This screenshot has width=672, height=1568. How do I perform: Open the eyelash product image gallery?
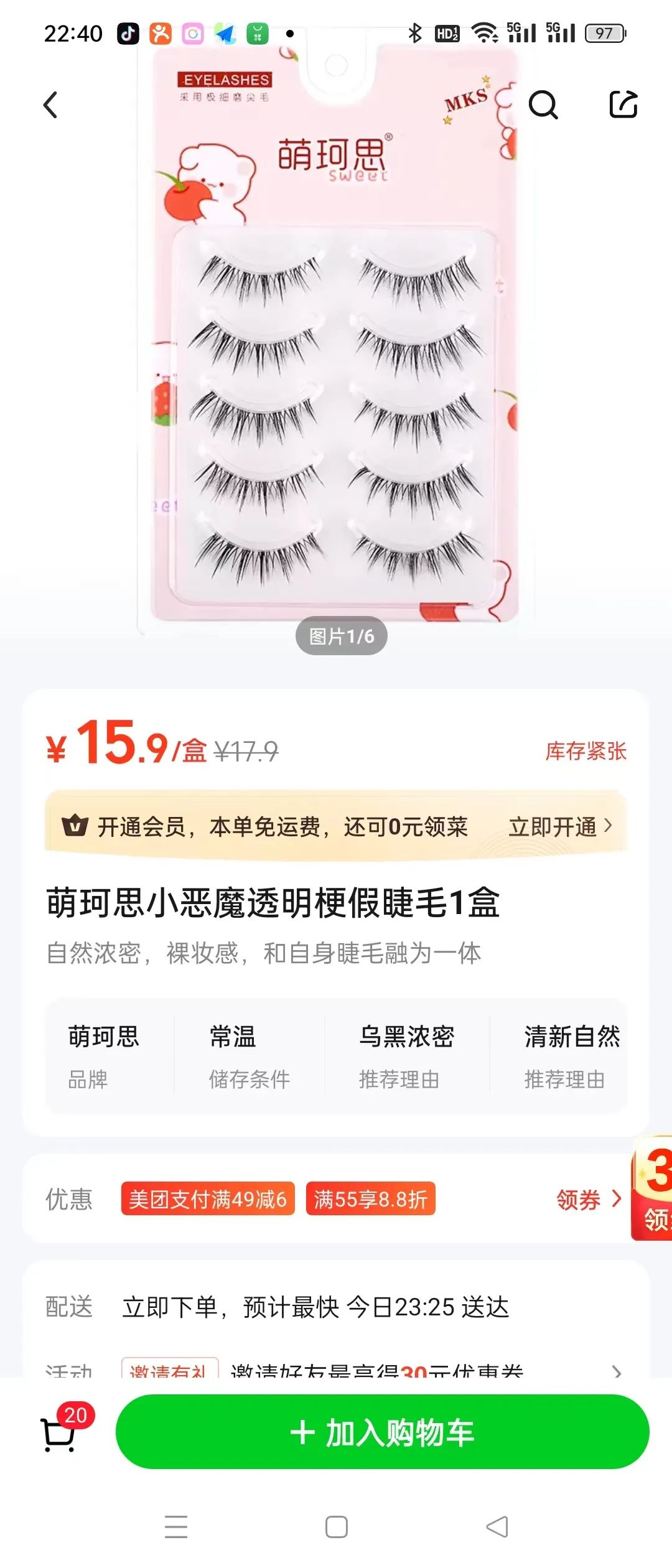(x=336, y=336)
